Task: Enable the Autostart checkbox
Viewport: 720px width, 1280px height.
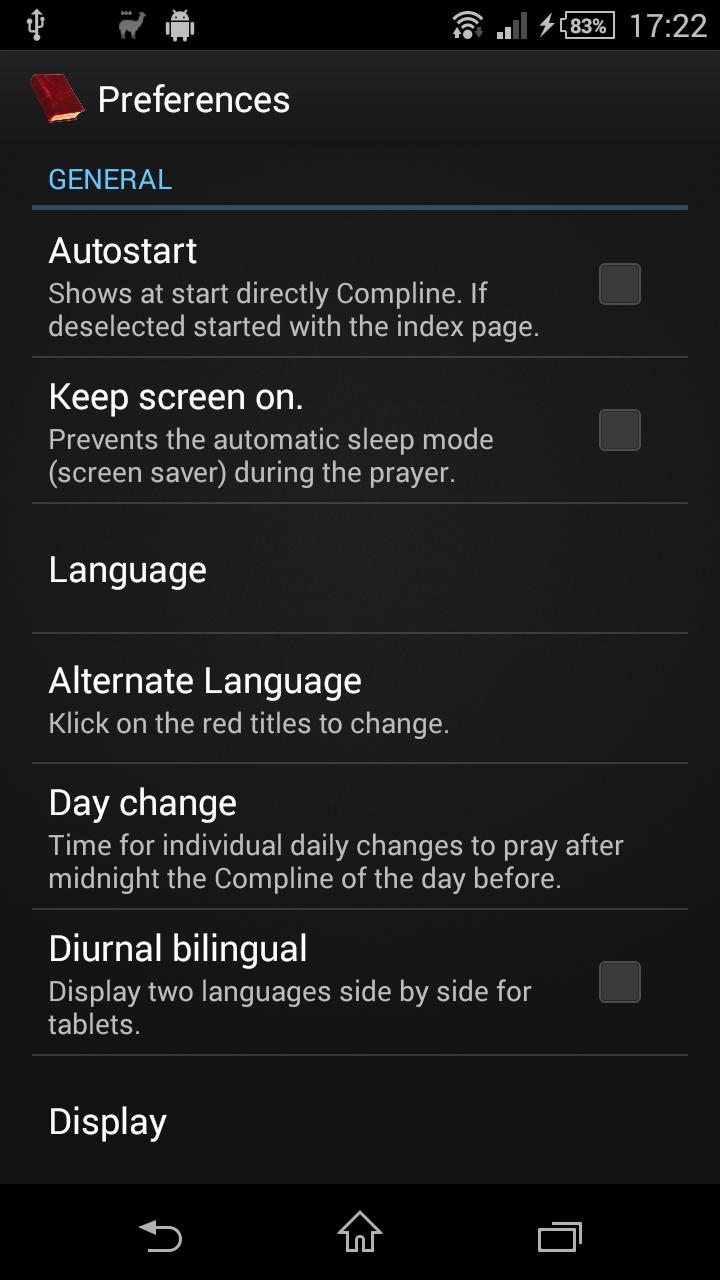Action: tap(619, 284)
